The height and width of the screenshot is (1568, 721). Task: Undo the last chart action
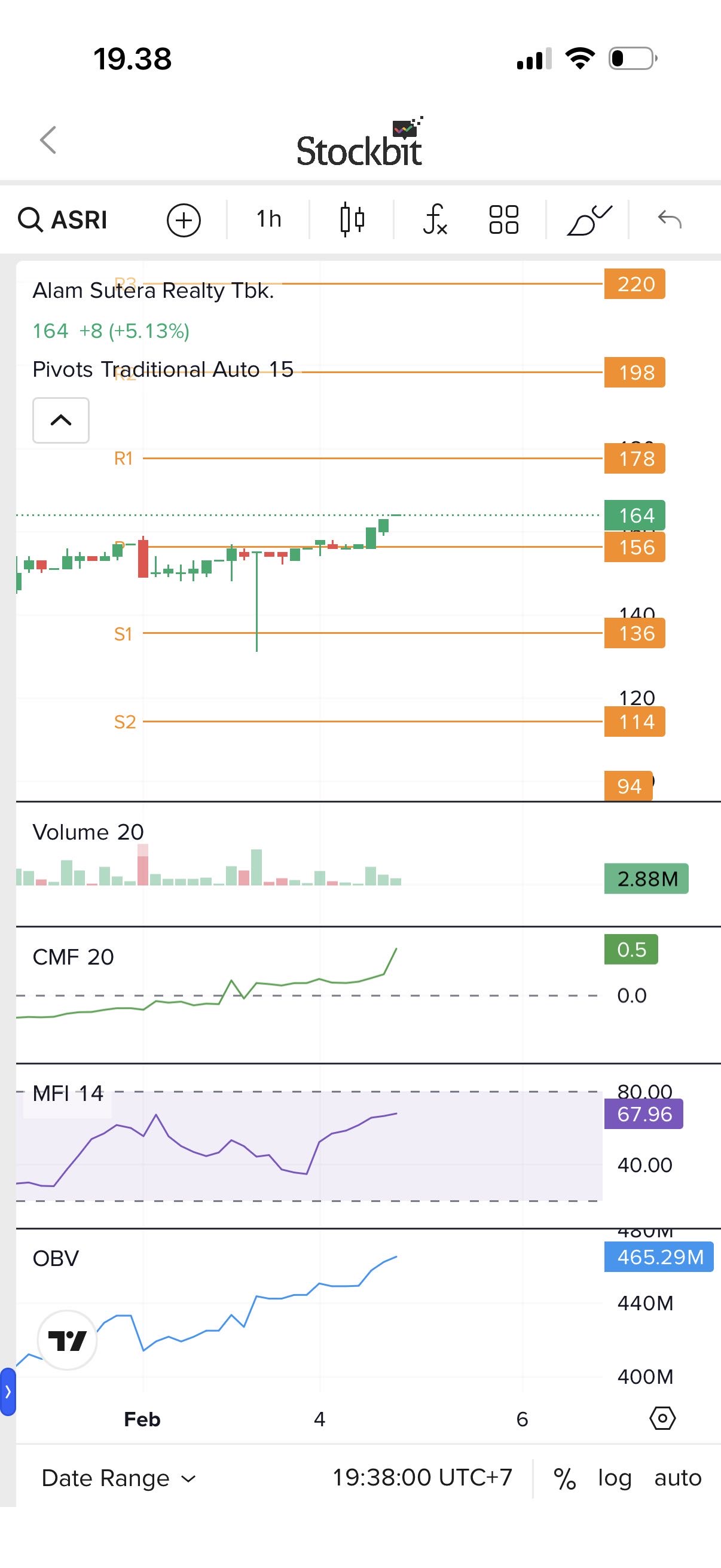(670, 219)
